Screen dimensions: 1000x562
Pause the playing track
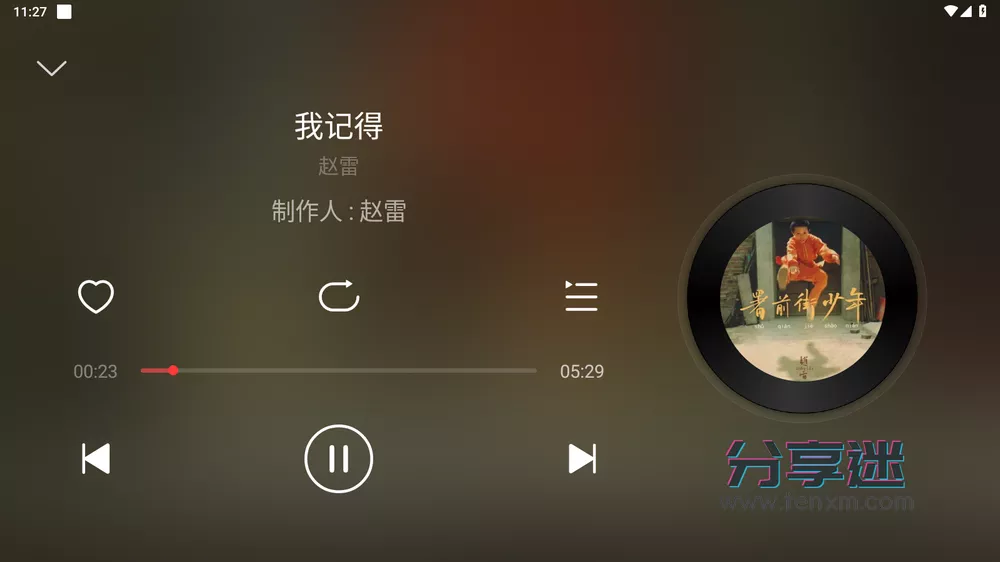[338, 459]
